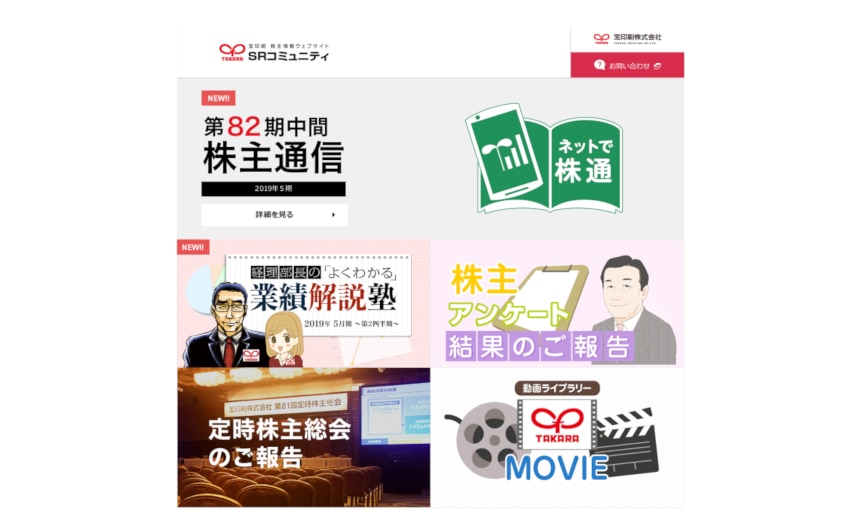
Task: Tap the 詳細を見る button
Action: coord(274,214)
